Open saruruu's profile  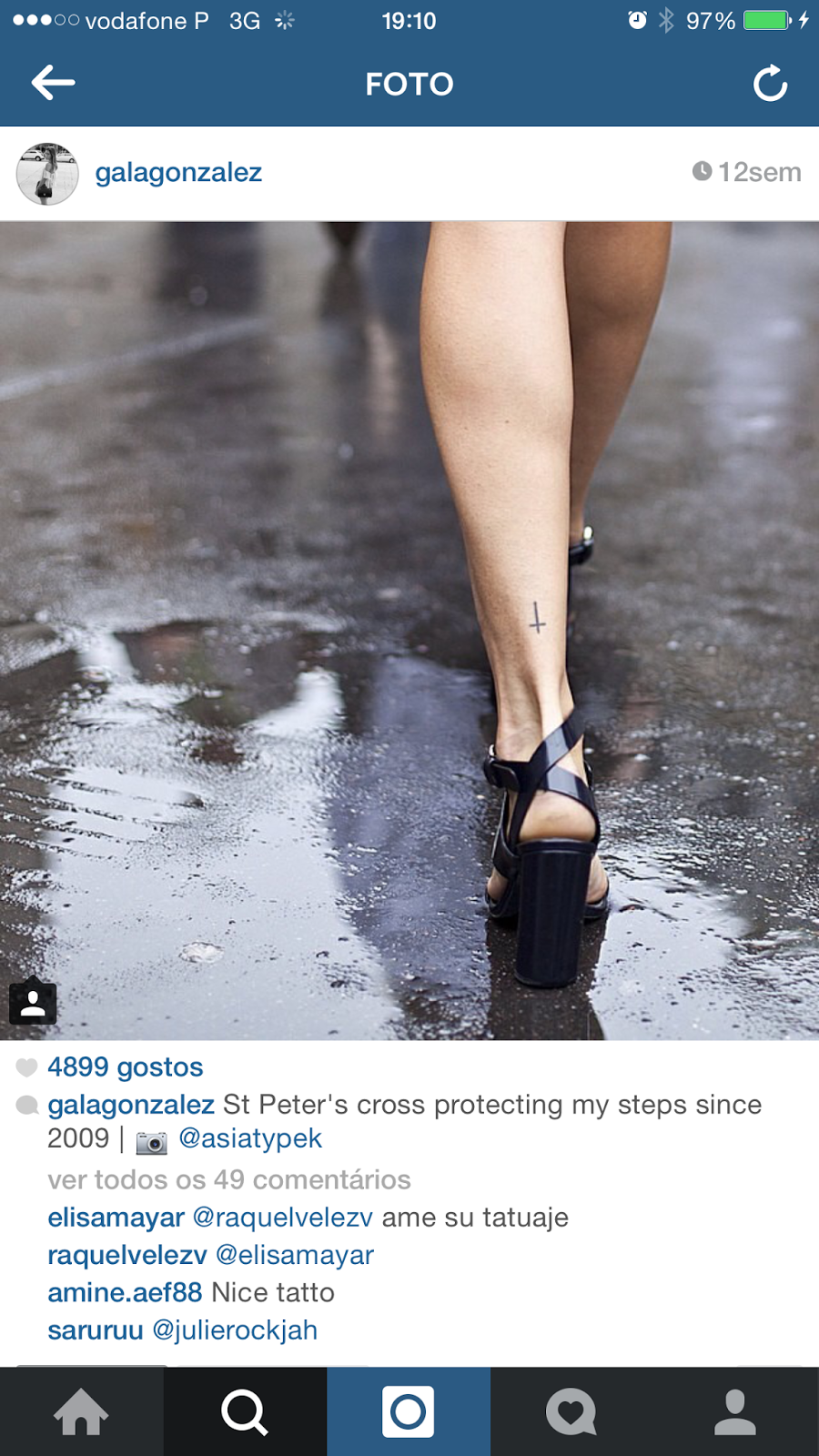click(x=96, y=1330)
